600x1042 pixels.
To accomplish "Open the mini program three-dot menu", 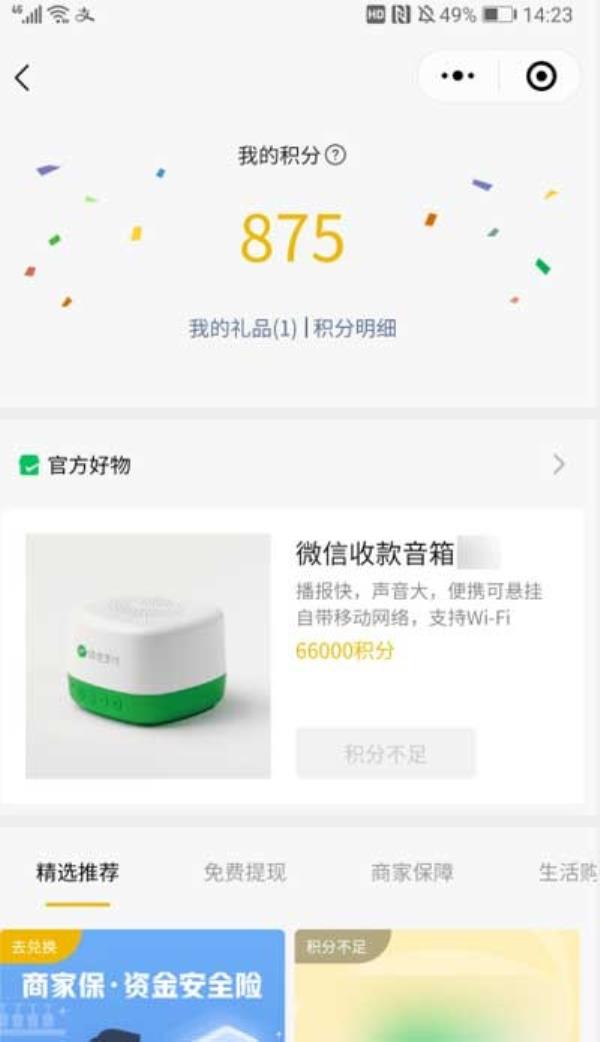I will click(458, 76).
